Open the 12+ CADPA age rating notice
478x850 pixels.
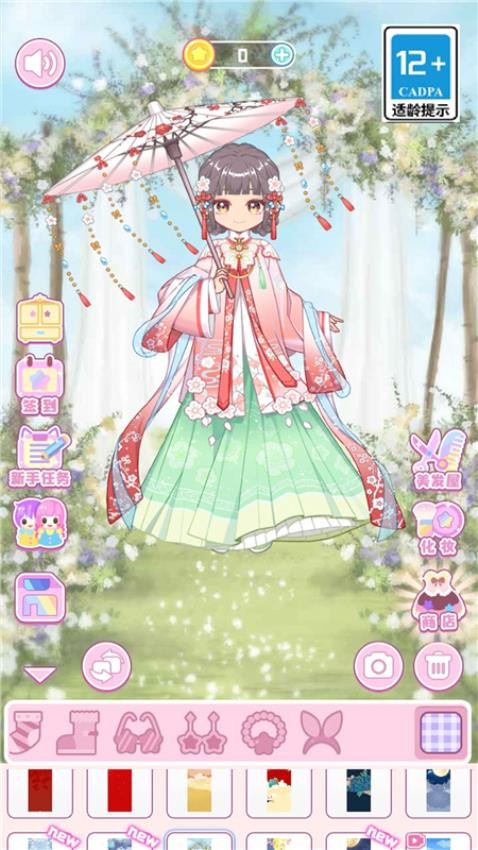421,73
